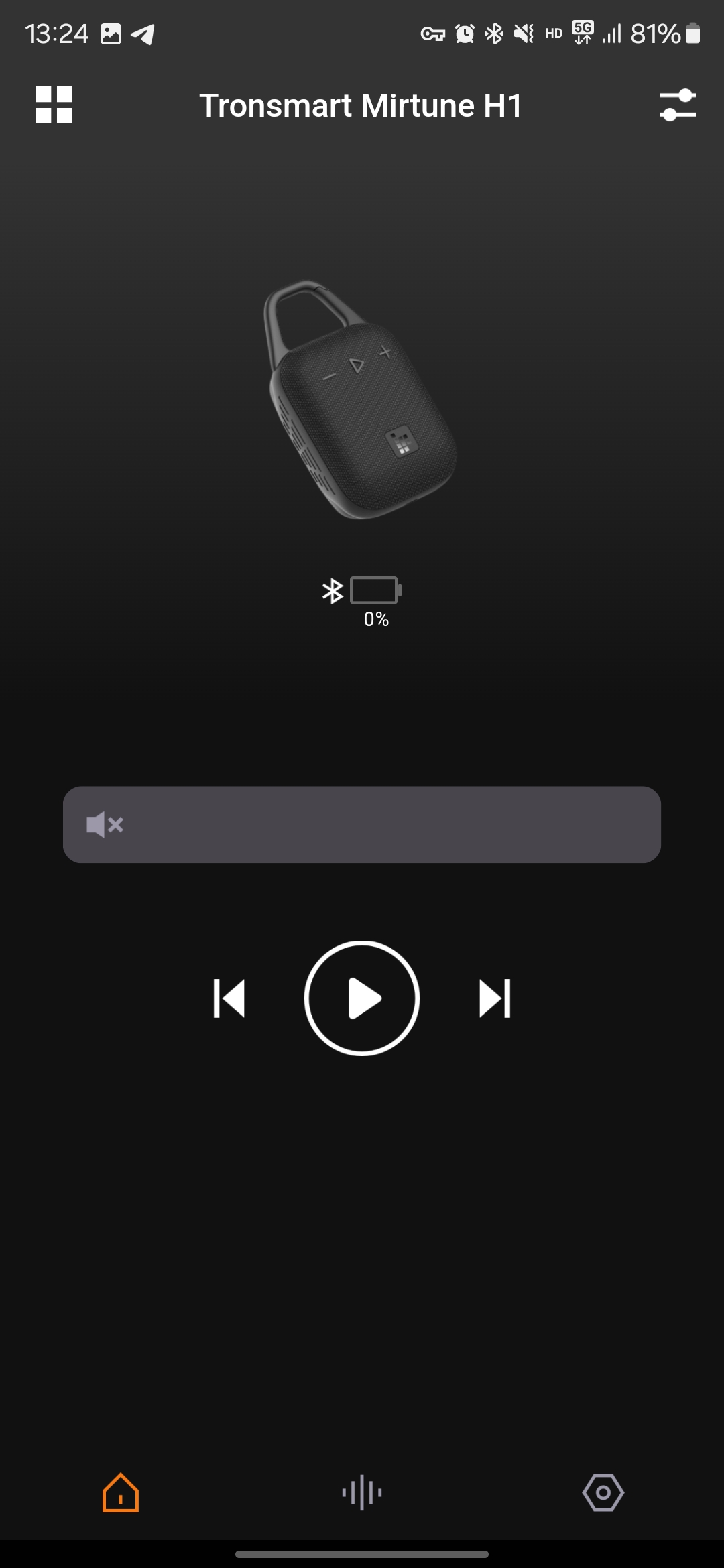Start playback with the play button
The height and width of the screenshot is (1568, 724).
362,998
